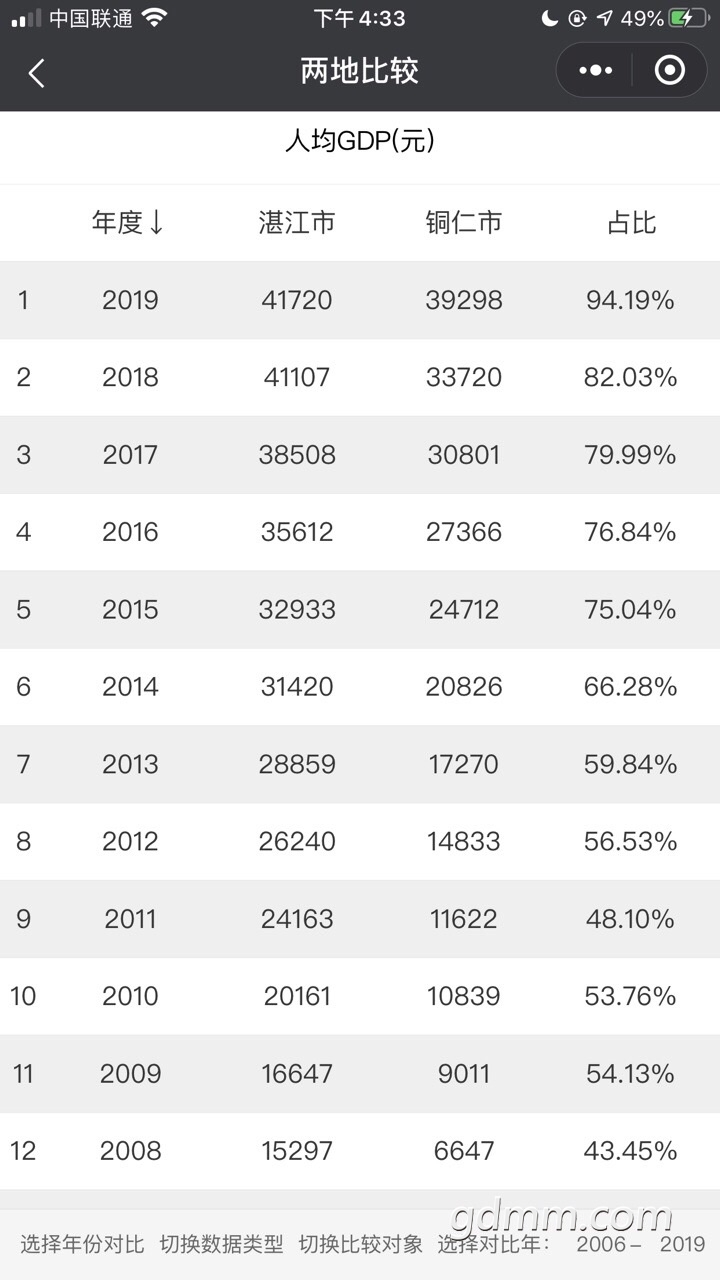The width and height of the screenshot is (720, 1280).
Task: Open the end year picker showing 2019
Action: pos(682,1244)
